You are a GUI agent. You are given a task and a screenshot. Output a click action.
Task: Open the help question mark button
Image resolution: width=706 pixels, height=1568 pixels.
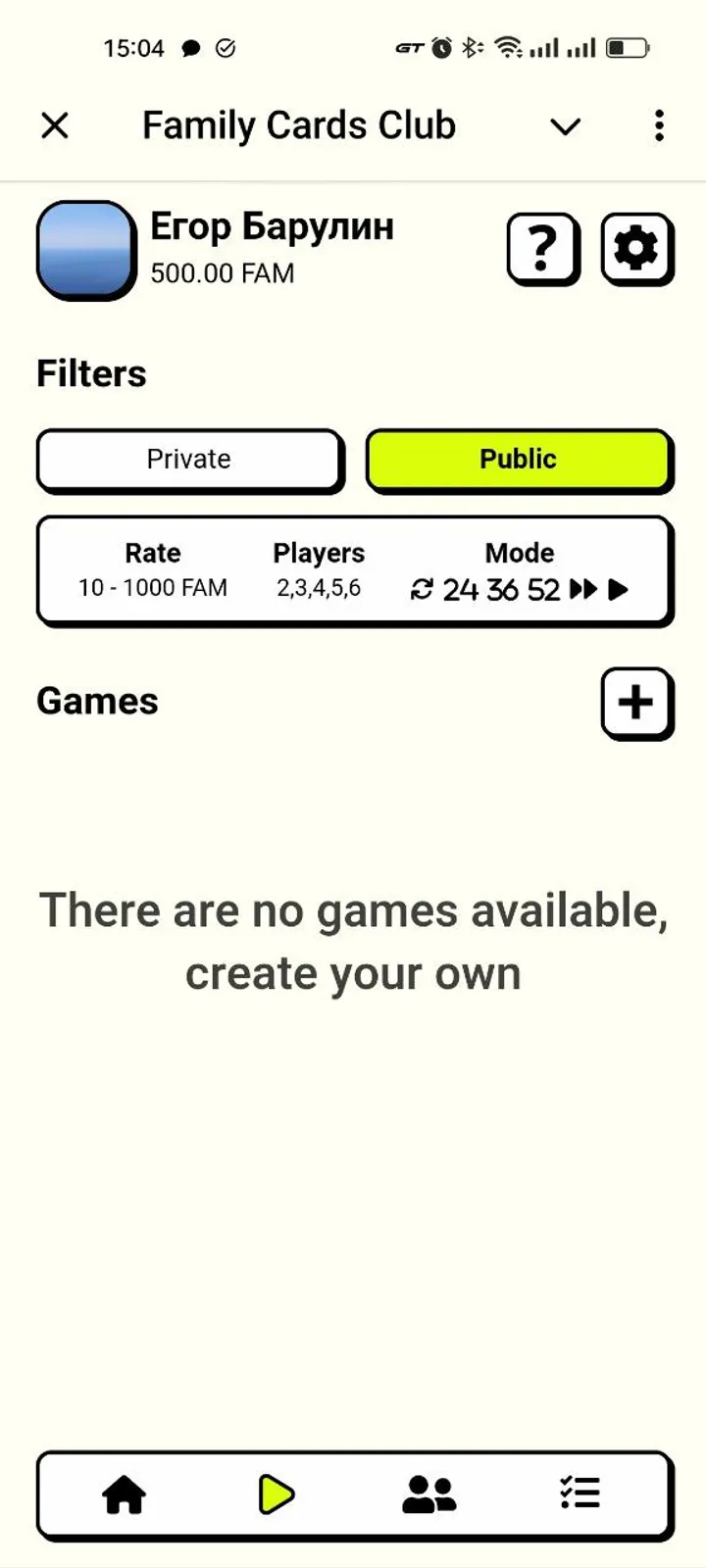click(x=542, y=249)
